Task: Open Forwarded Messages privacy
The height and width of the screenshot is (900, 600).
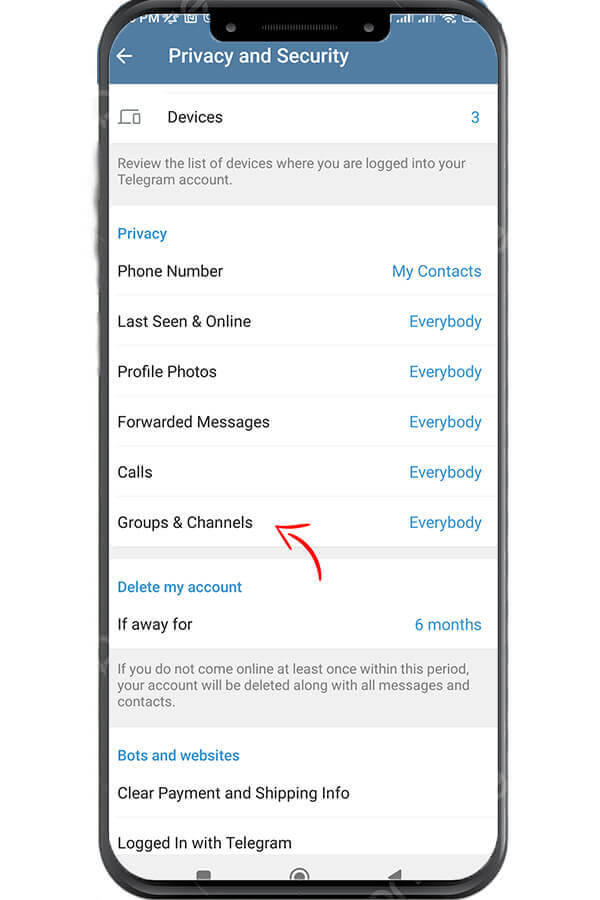Action: [x=300, y=422]
